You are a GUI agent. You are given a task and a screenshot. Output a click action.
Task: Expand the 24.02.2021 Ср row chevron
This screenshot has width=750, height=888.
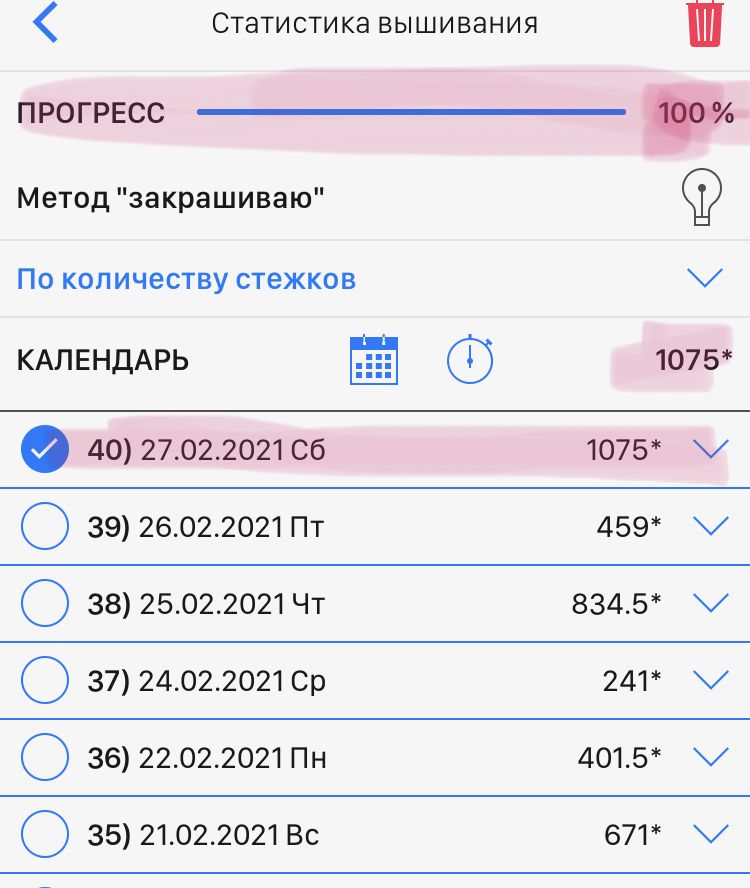pyautogui.click(x=710, y=681)
